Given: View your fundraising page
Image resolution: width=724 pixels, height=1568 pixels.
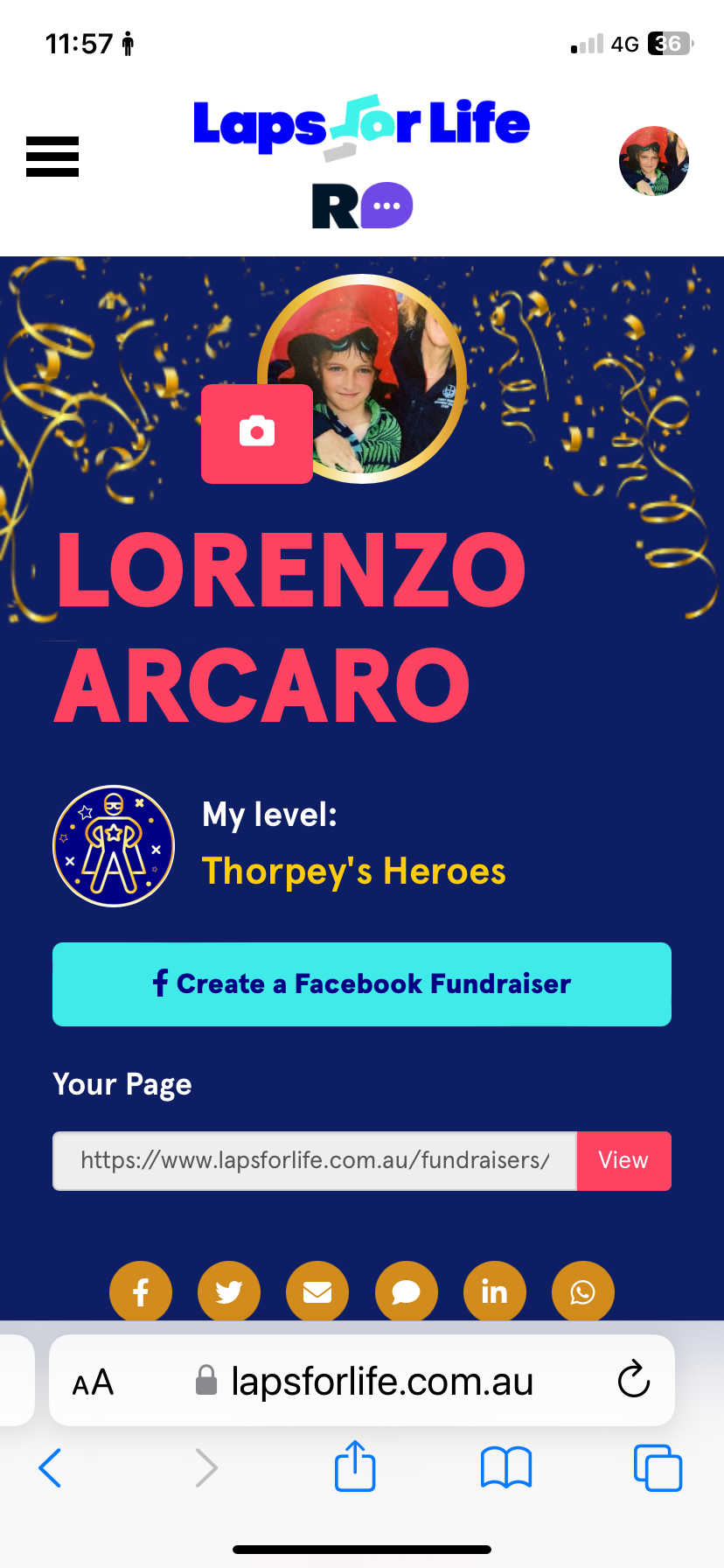Looking at the screenshot, I should pyautogui.click(x=623, y=1161).
